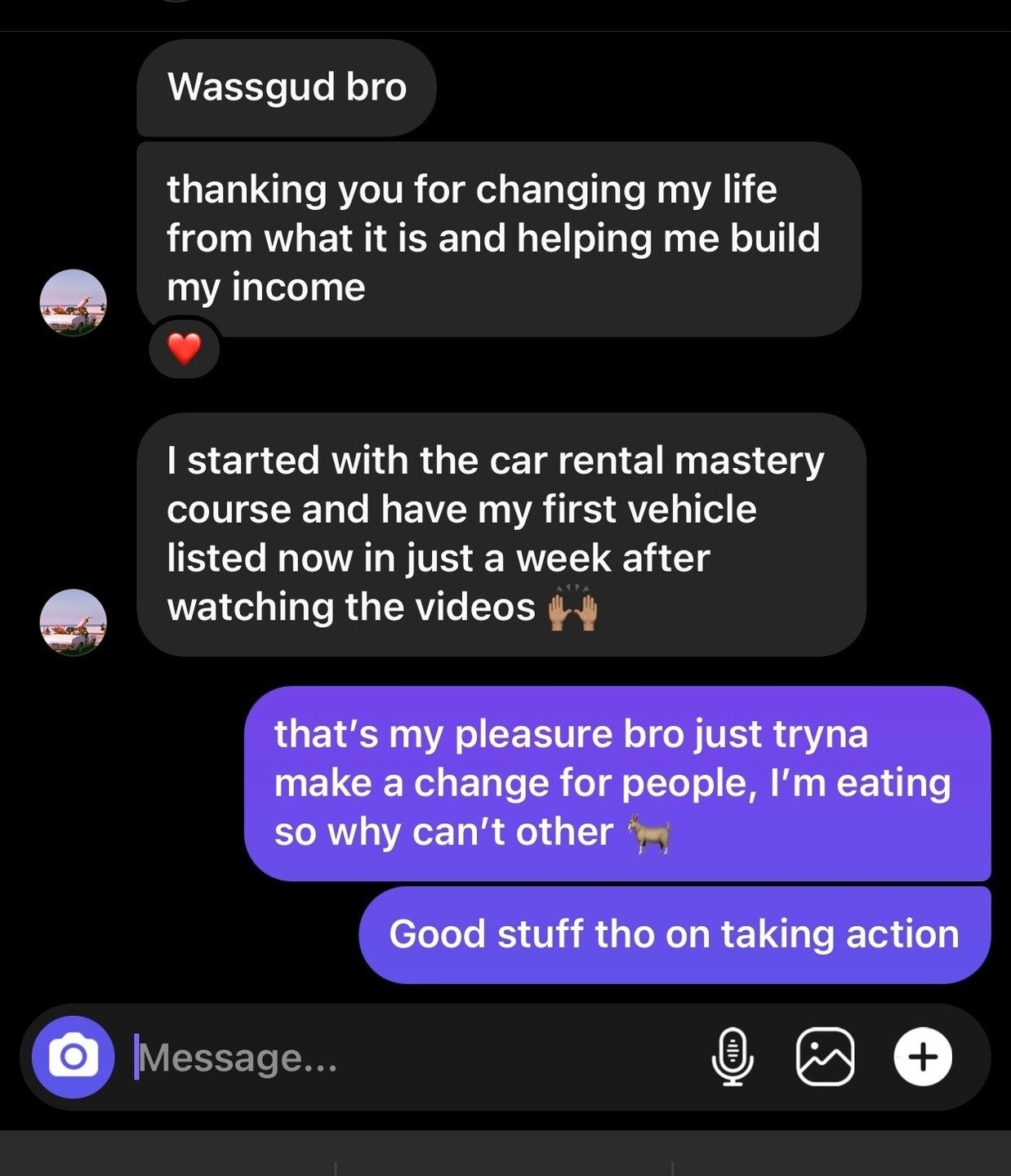Open the plus menu for more options
This screenshot has height=1176, width=1011.
[923, 1057]
